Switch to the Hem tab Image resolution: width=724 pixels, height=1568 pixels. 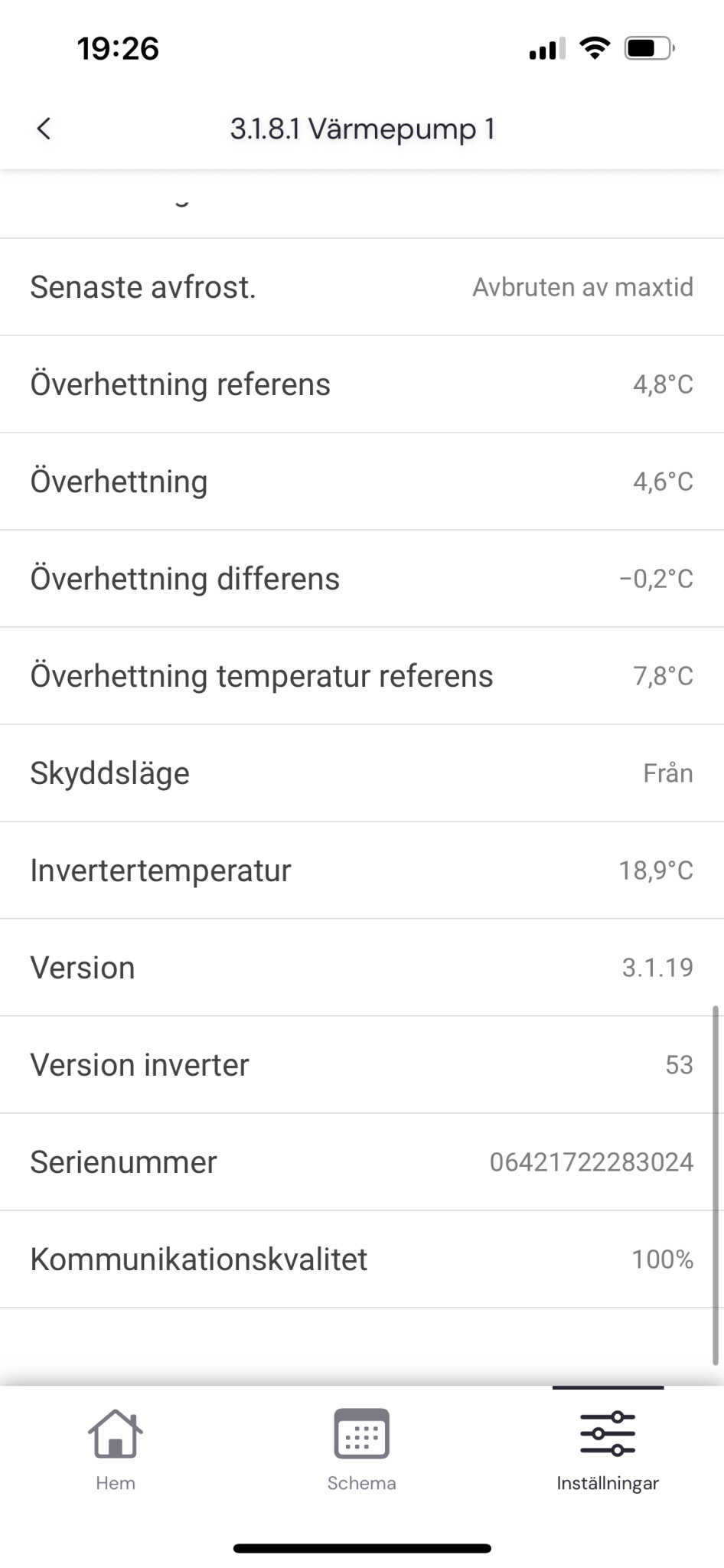pyautogui.click(x=116, y=1449)
